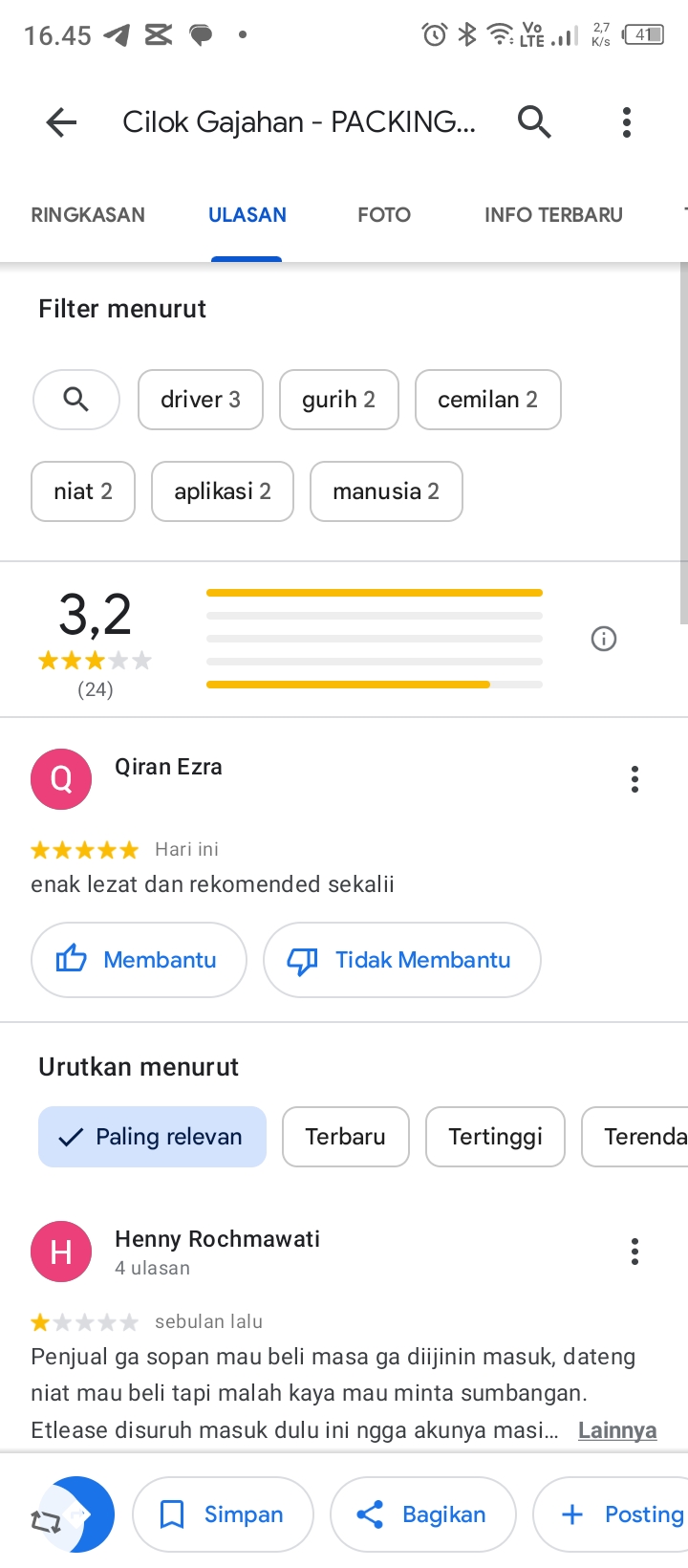Mark Qiran Ezra's review as Membantu
The height and width of the screenshot is (1568, 688).
139,960
